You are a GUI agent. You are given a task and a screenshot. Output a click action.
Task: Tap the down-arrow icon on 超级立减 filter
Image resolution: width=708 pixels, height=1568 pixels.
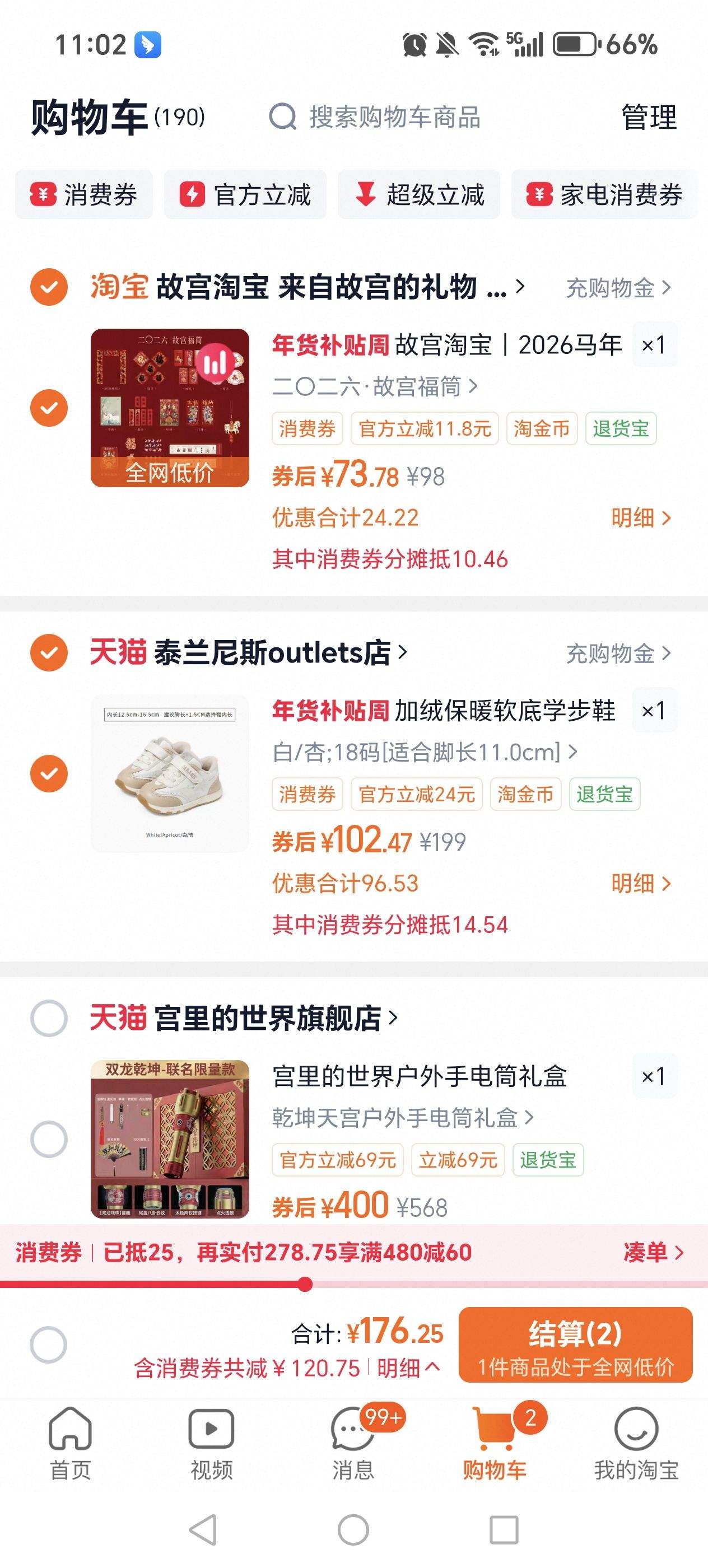(365, 194)
